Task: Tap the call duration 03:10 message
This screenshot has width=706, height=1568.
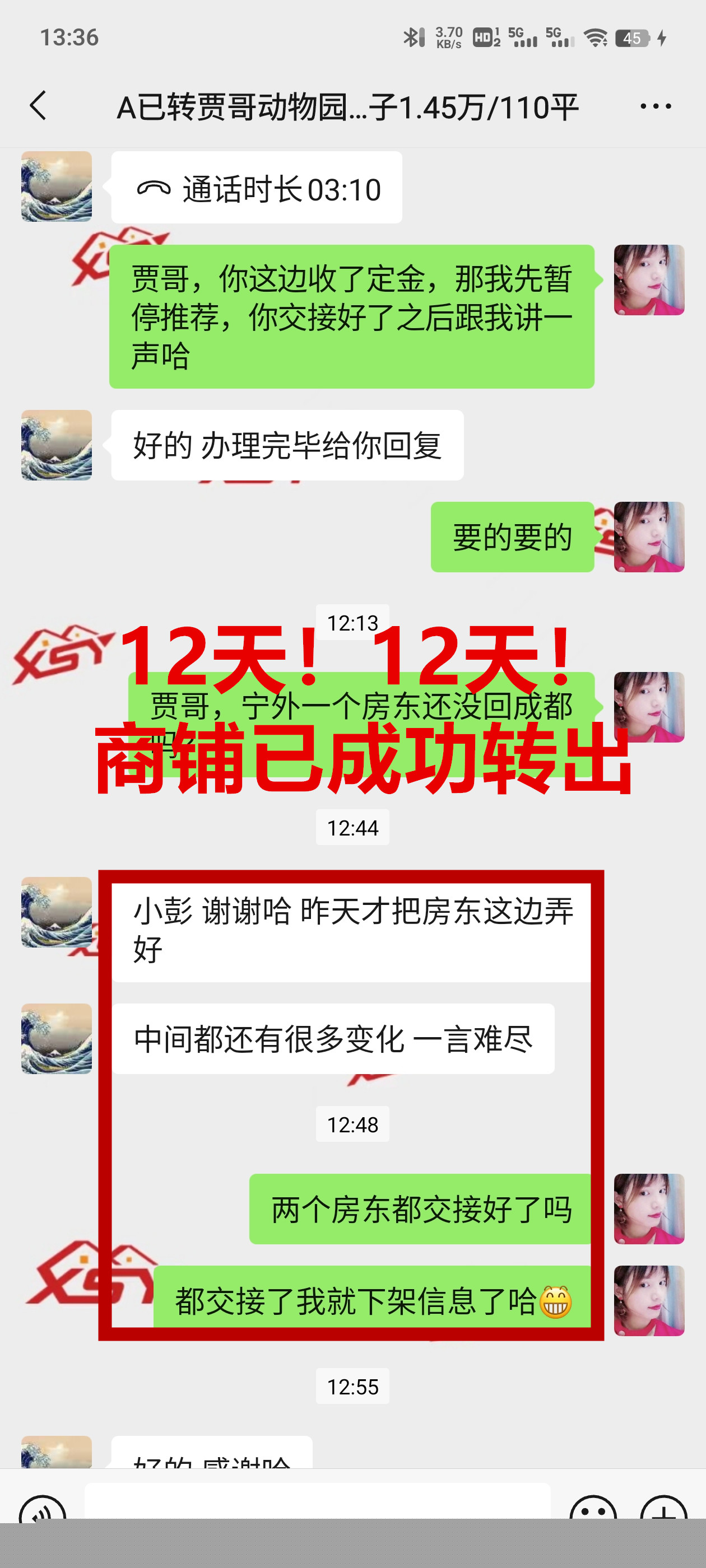Action: pyautogui.click(x=257, y=188)
